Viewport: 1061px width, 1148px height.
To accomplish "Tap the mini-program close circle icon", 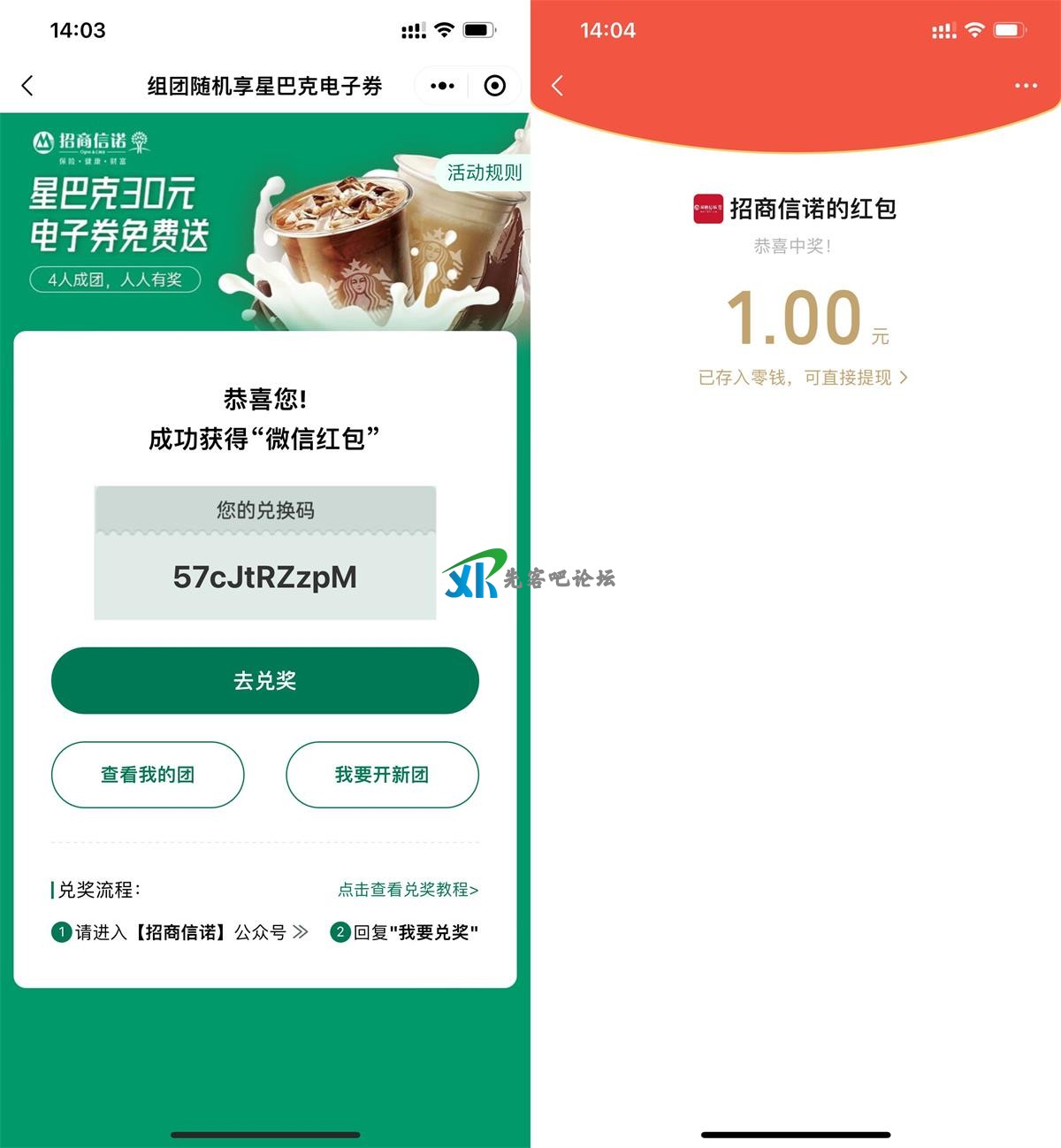I will click(x=494, y=85).
